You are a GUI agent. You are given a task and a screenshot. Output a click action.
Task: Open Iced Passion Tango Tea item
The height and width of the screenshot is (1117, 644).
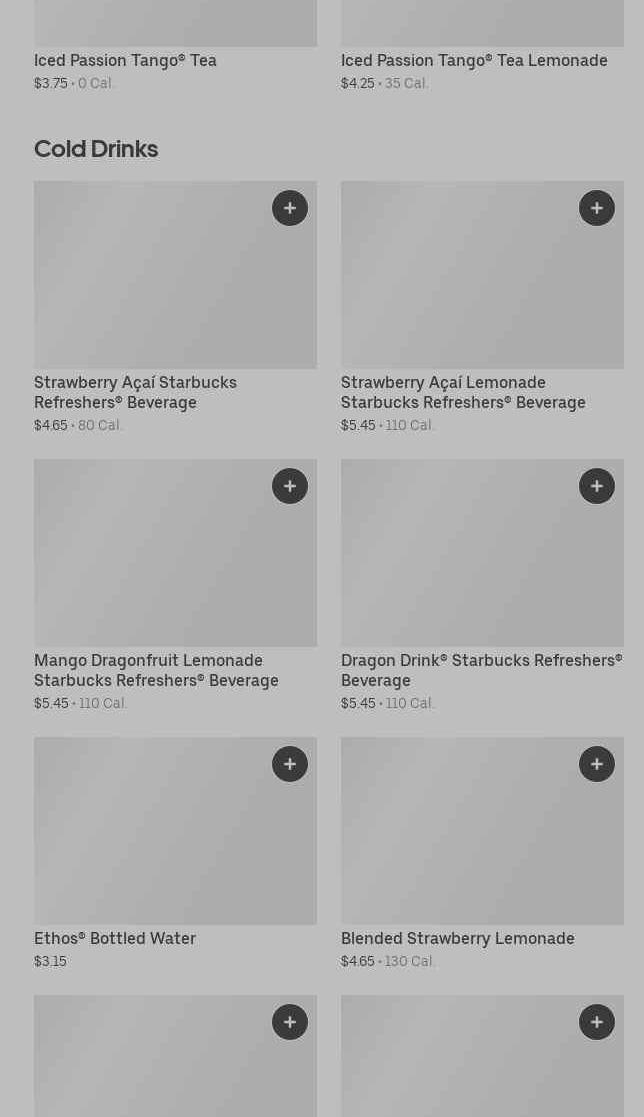(x=125, y=60)
